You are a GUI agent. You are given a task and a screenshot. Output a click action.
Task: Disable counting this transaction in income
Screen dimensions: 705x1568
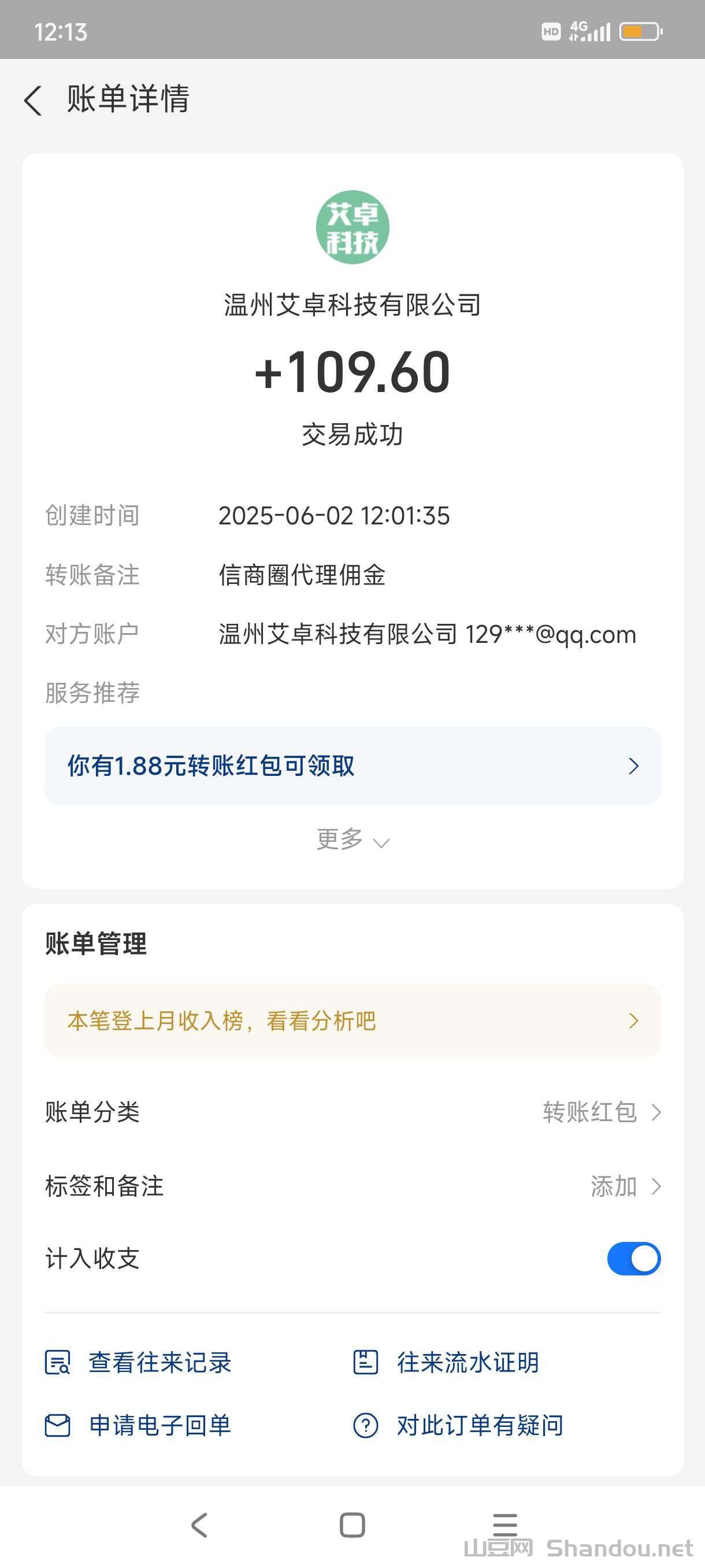(633, 1259)
